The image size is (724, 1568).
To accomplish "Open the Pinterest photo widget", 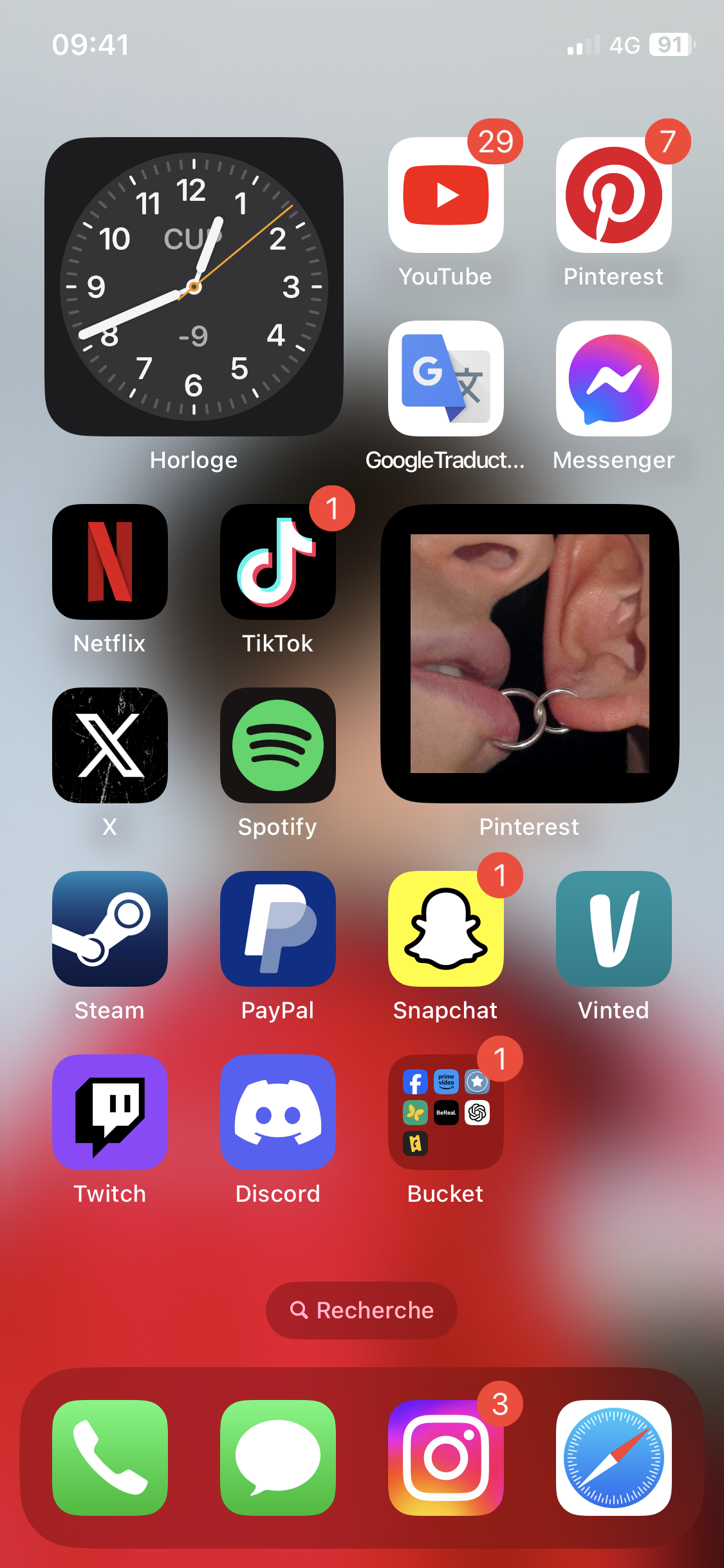I will (530, 653).
